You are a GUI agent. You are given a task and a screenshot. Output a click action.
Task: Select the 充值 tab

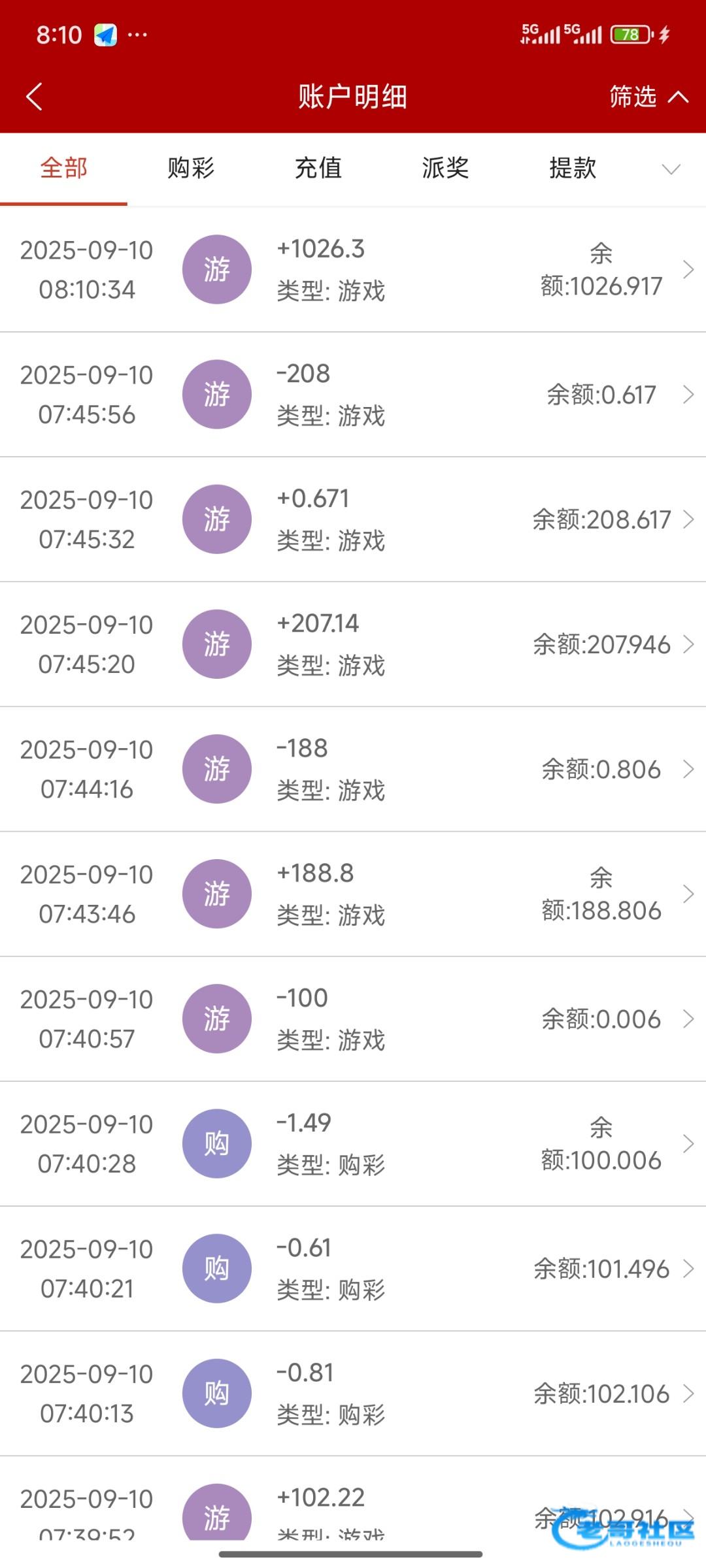pos(318,169)
